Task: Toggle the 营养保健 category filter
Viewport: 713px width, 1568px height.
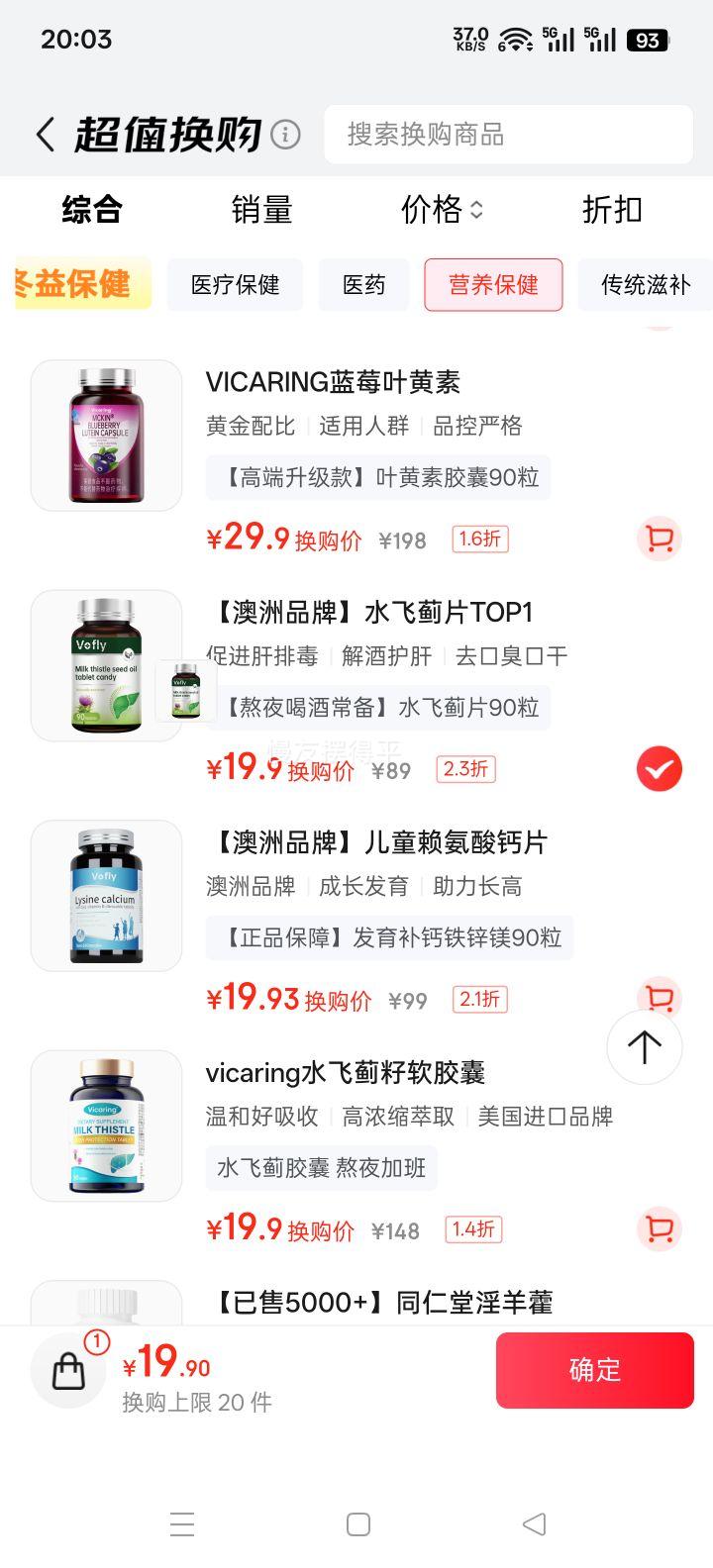Action: [494, 285]
